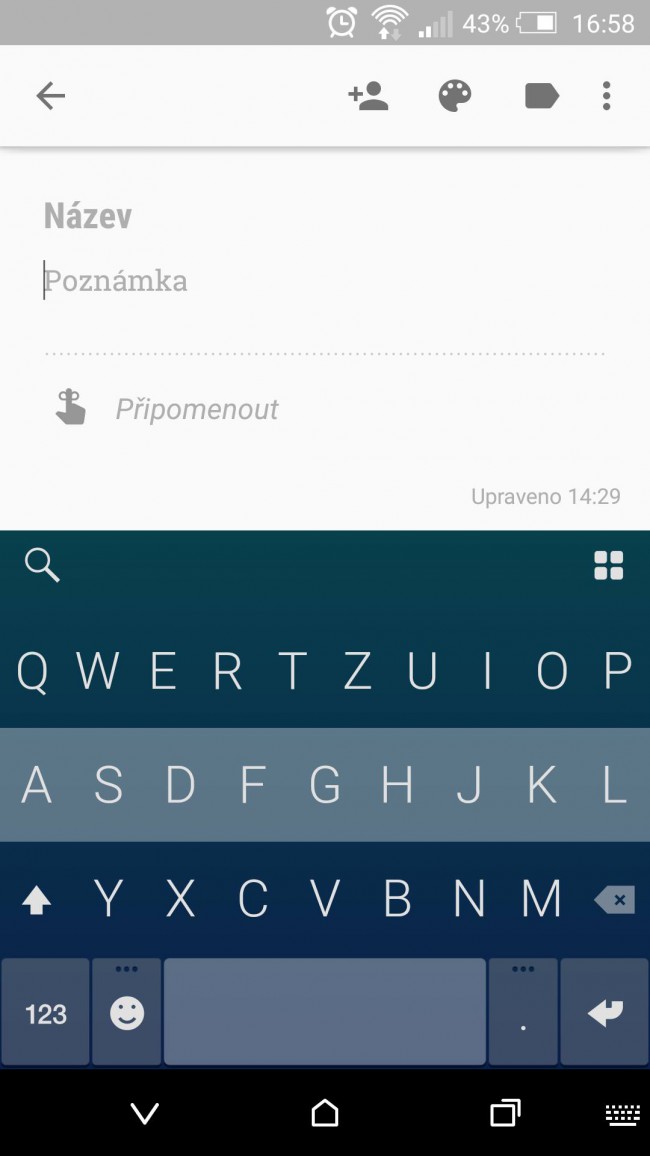Open the color palette for the note
Image resolution: width=650 pixels, height=1156 pixels.
[455, 96]
